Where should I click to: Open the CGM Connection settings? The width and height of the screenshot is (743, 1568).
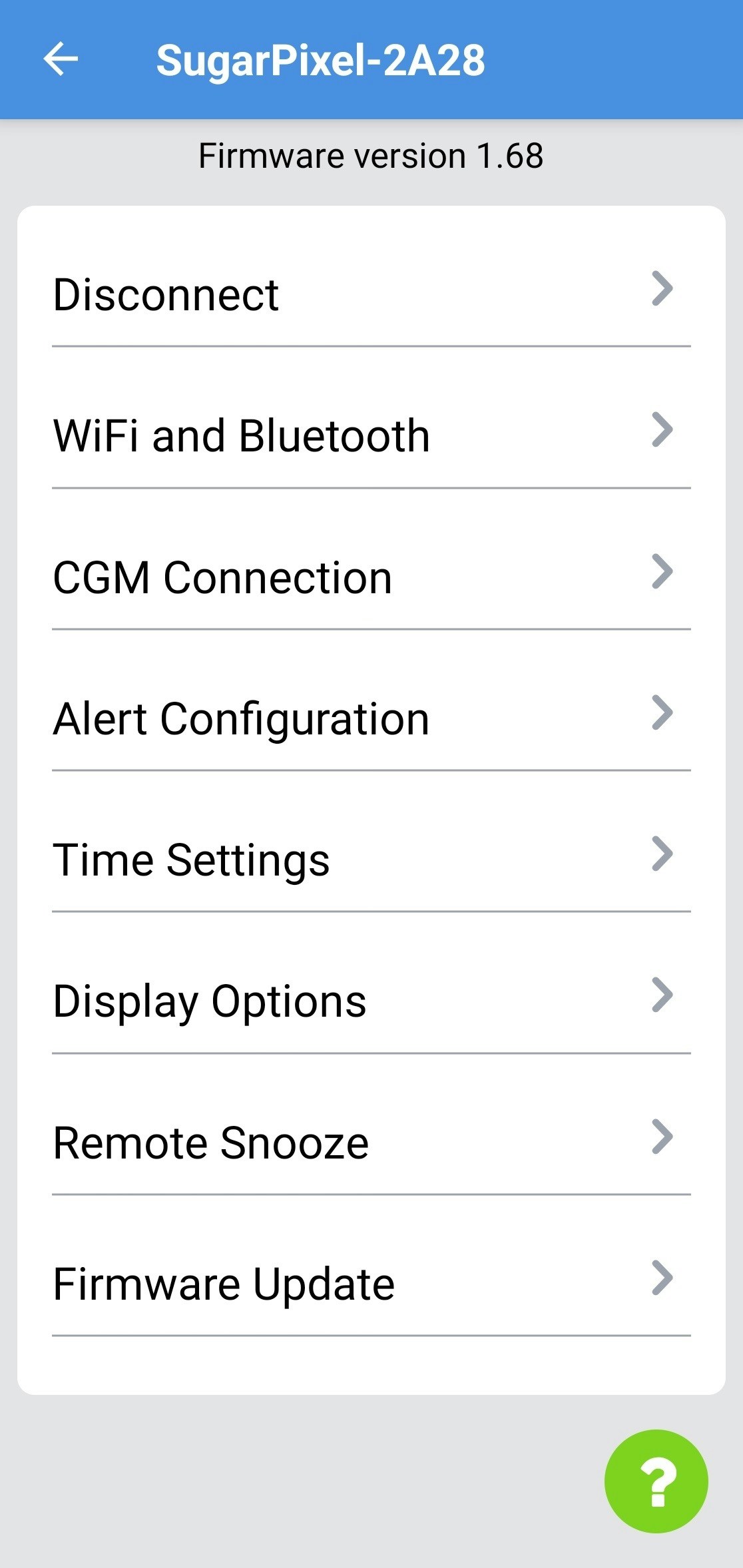pyautogui.click(x=371, y=577)
